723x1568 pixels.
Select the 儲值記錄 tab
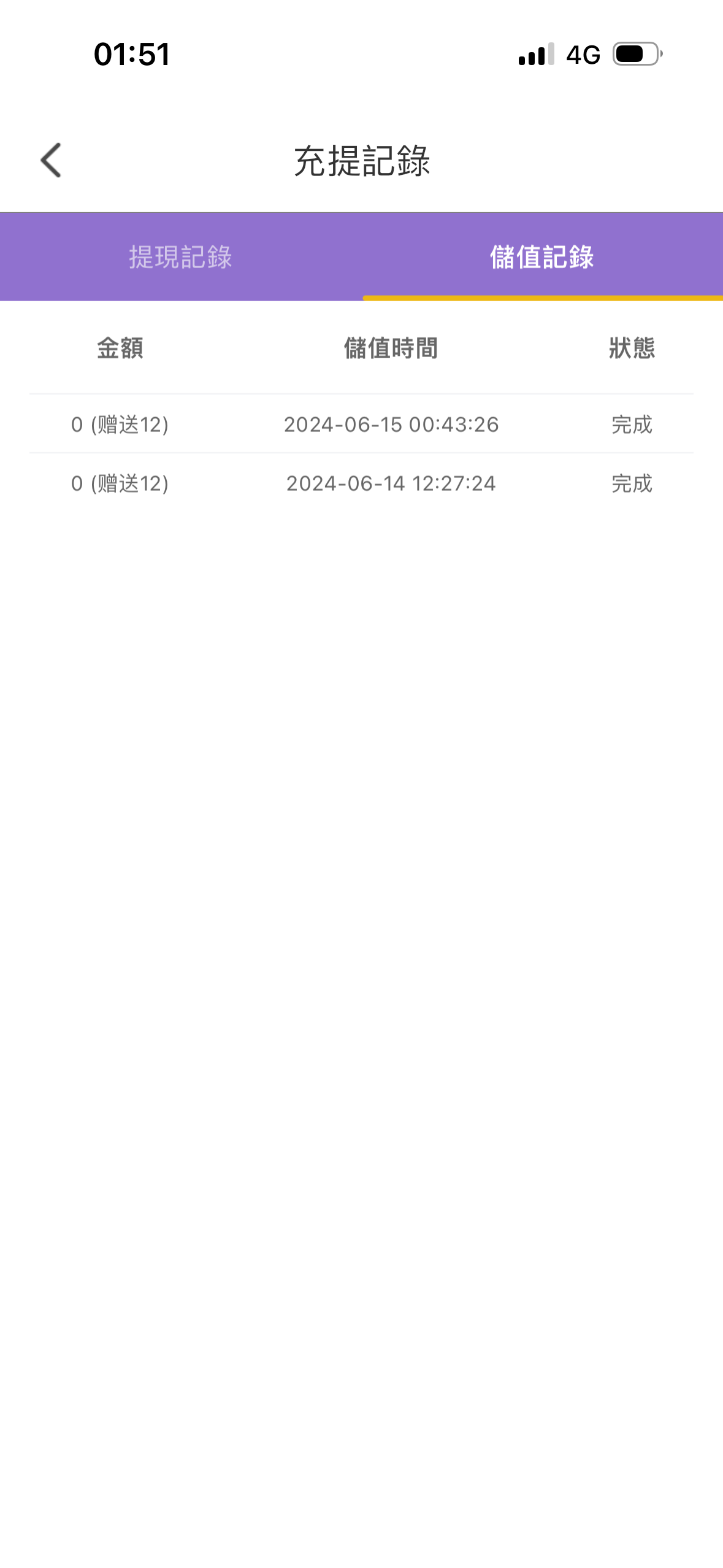coord(542,257)
